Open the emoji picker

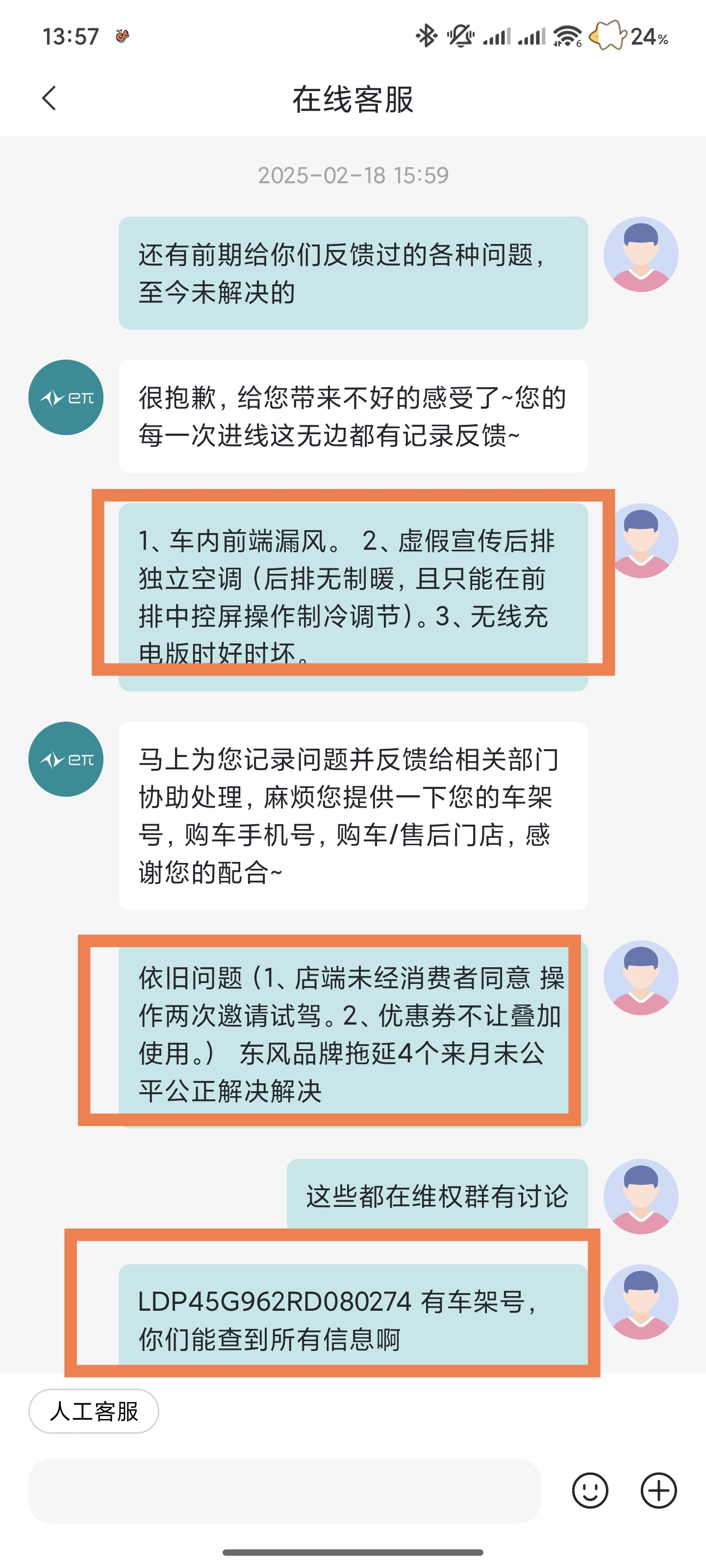tap(590, 1490)
